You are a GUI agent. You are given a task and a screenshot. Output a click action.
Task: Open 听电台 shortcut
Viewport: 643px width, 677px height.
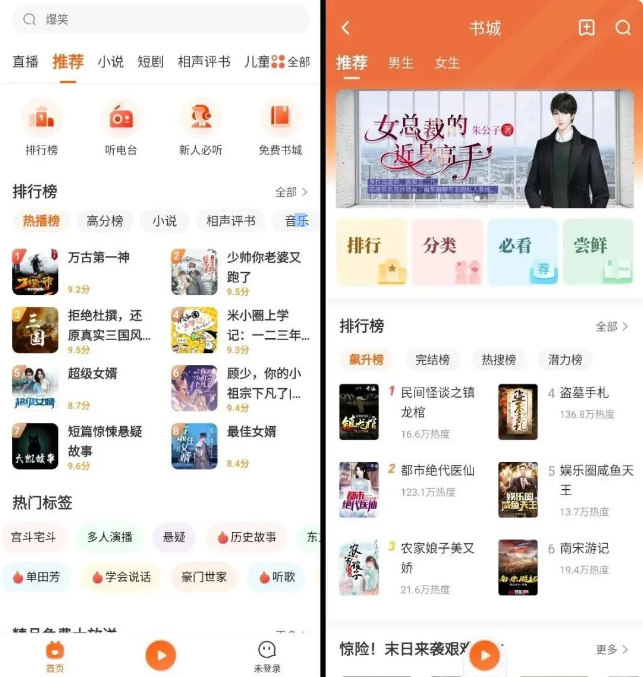tap(121, 128)
